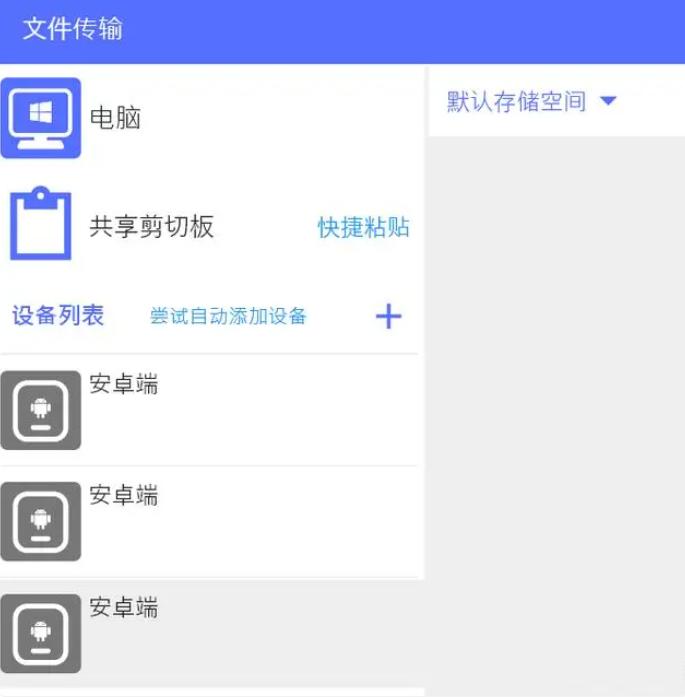Open the 电脑 computer device
Screen dimensions: 685x697
[115, 118]
